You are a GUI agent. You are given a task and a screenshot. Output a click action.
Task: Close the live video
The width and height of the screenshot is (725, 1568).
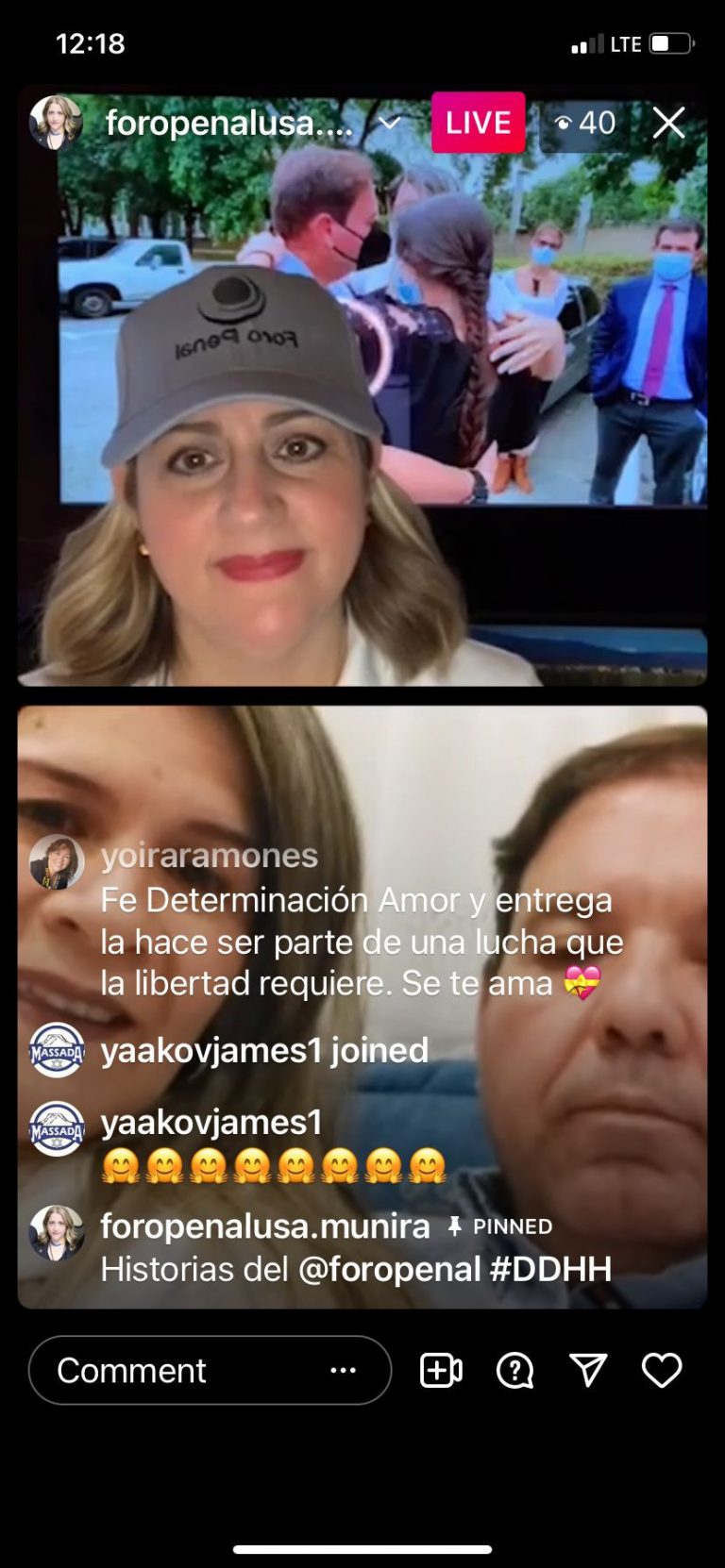click(x=668, y=123)
